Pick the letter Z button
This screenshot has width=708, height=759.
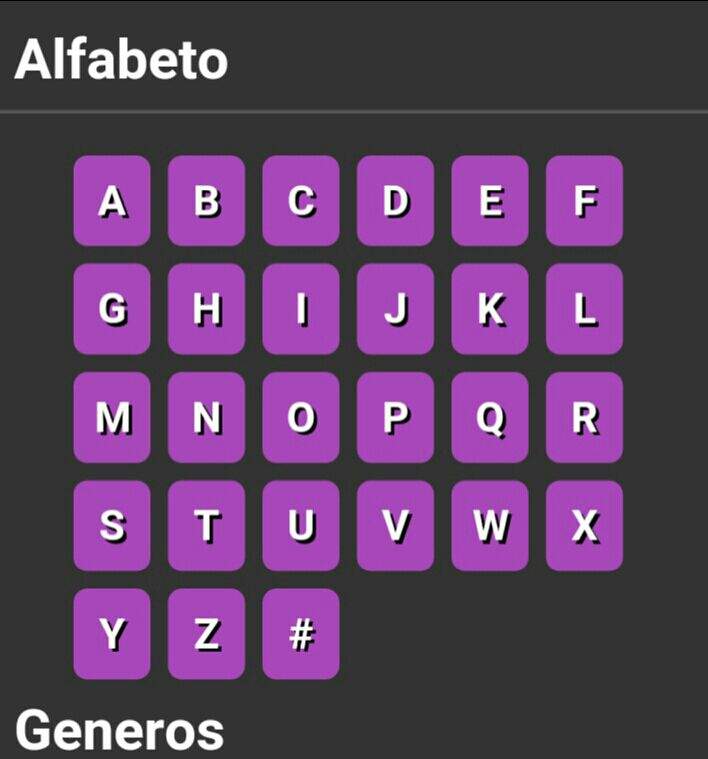206,634
